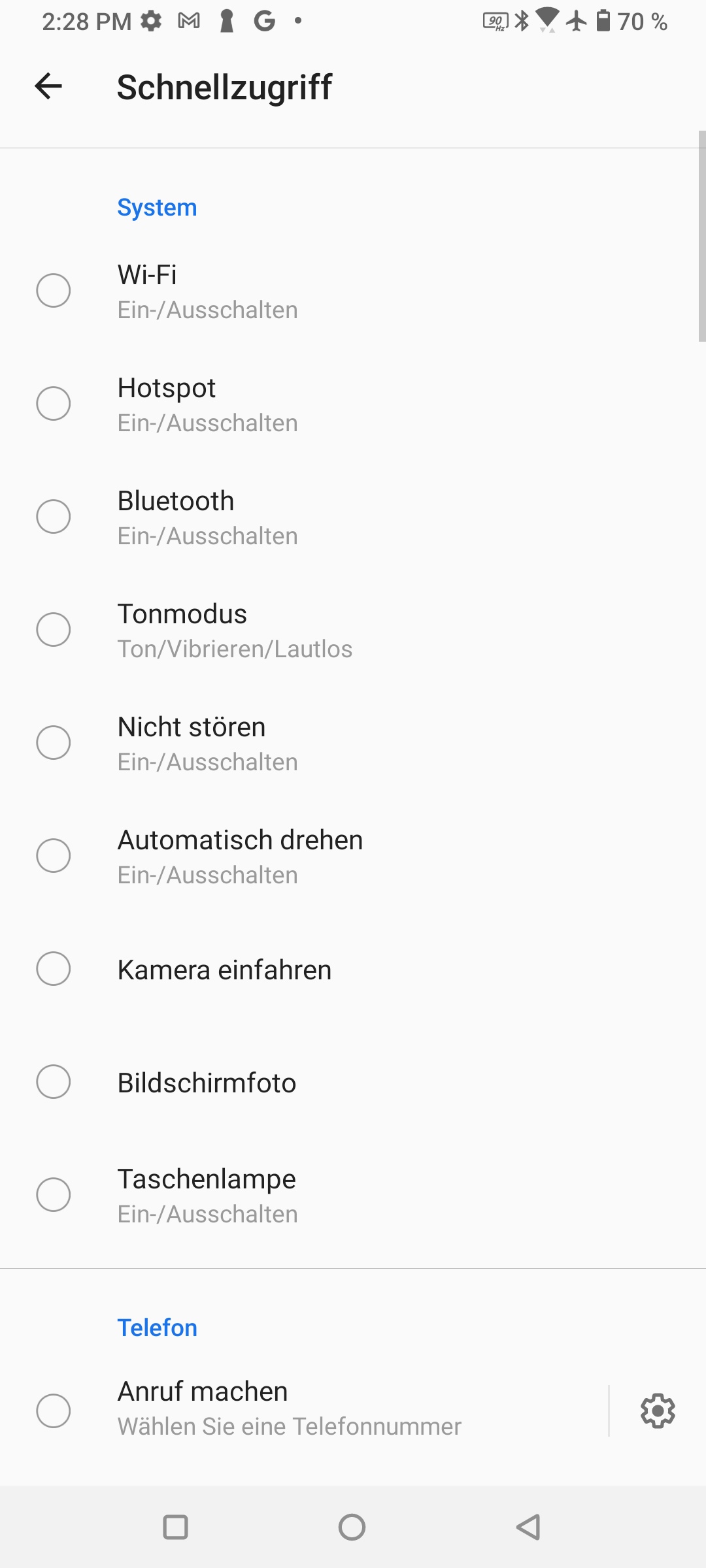Select the Wi-Fi option
706x1568 pixels.
353,291
